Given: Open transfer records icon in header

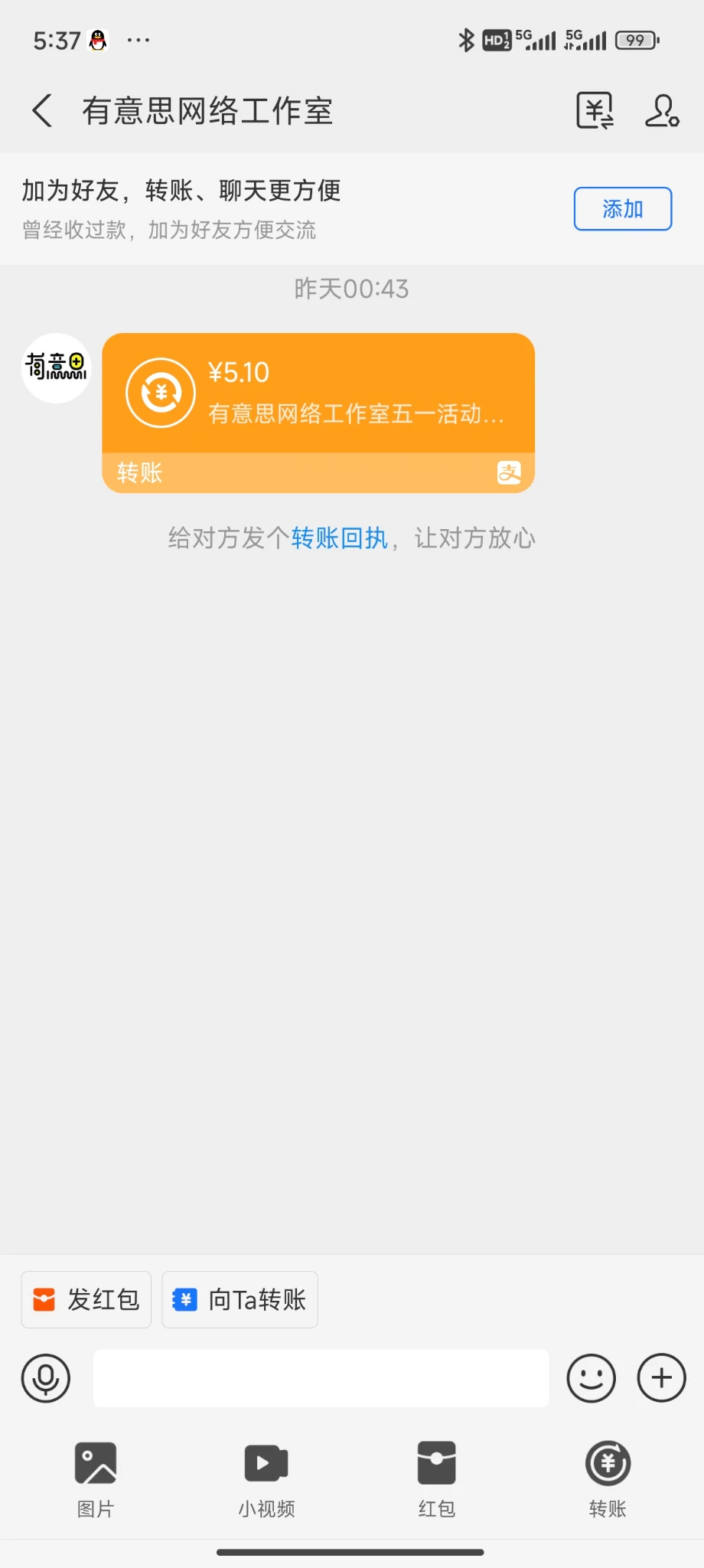Looking at the screenshot, I should pyautogui.click(x=595, y=111).
